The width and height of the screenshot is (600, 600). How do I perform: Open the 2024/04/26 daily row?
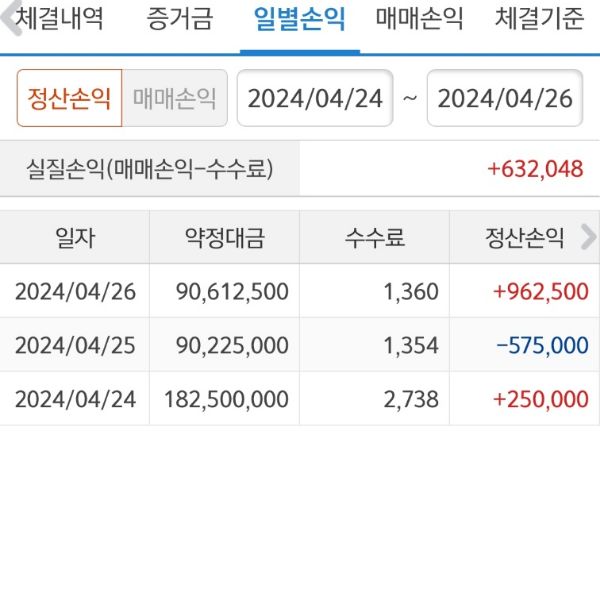pos(300,291)
